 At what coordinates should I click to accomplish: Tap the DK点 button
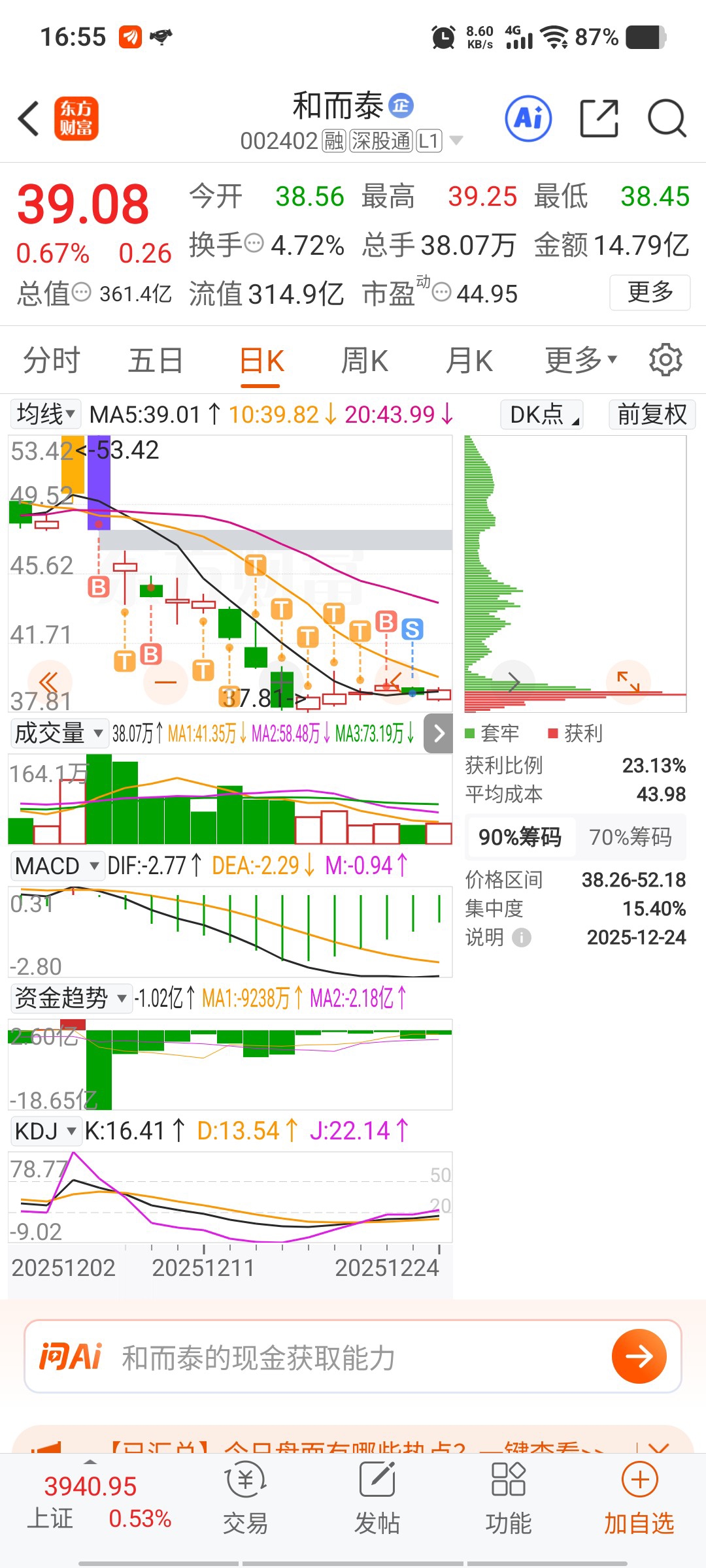(542, 414)
